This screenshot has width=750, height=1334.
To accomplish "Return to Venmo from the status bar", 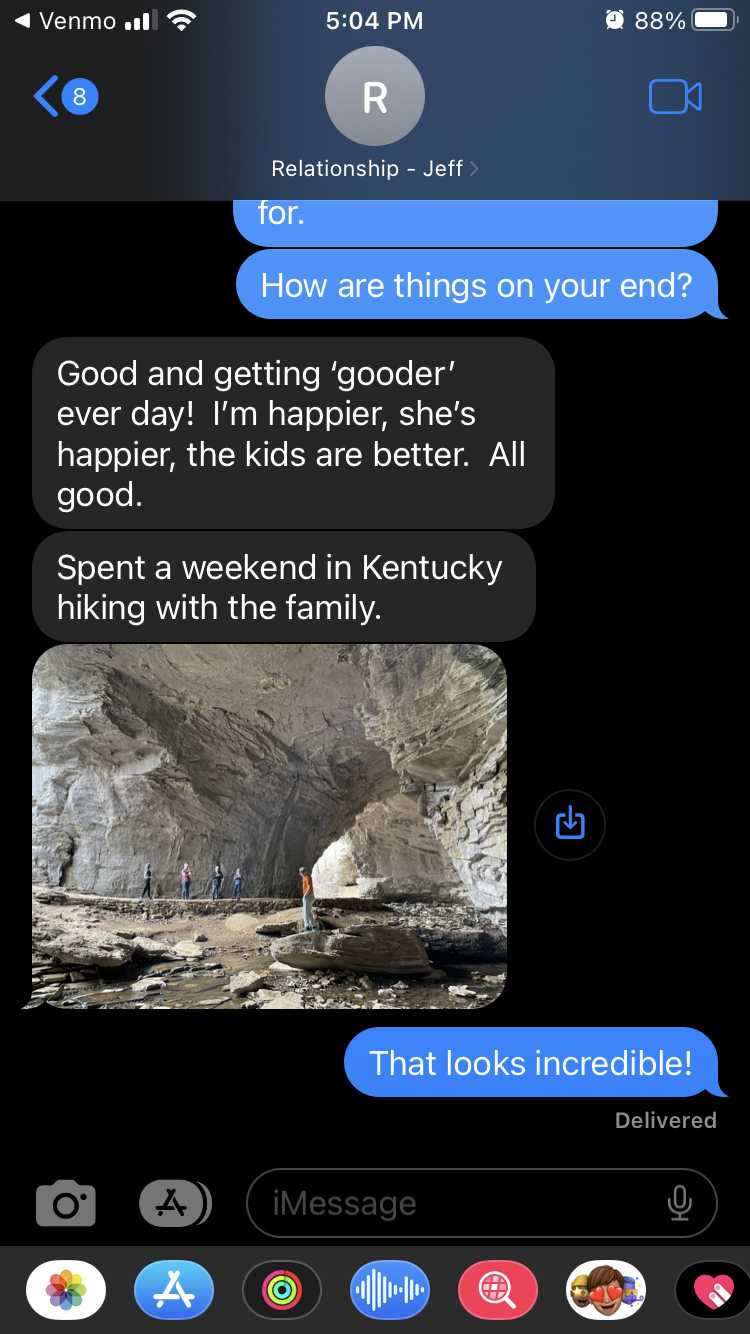I will [x=64, y=20].
